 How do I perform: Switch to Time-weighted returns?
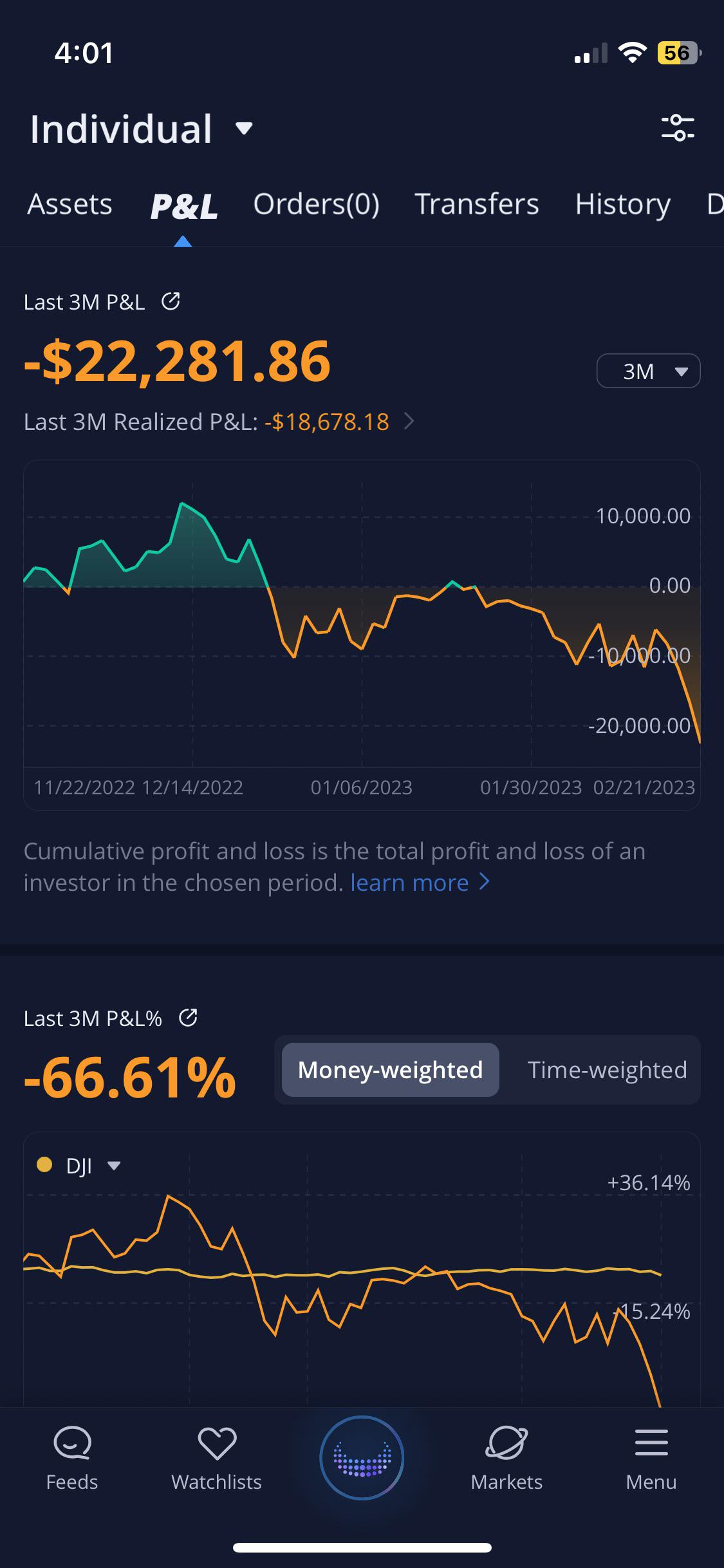point(607,1070)
